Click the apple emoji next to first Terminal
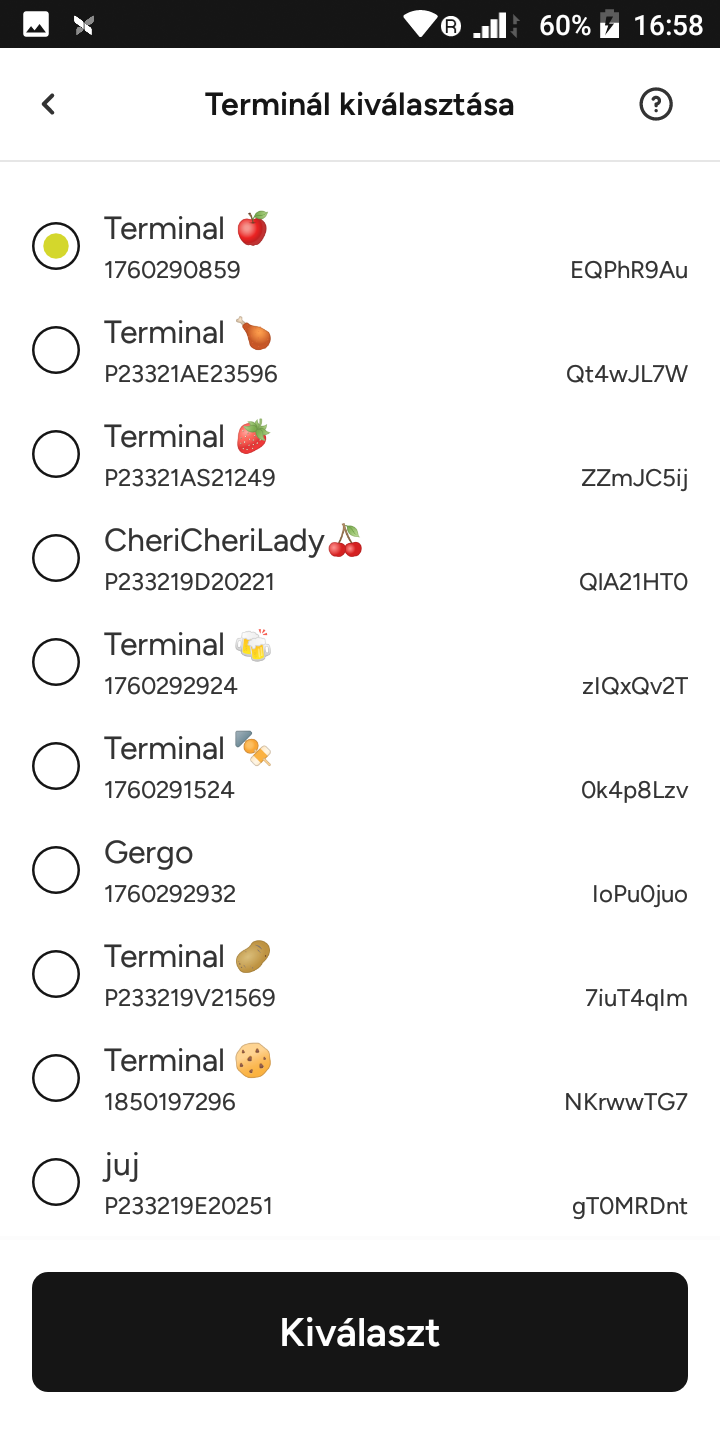720x1440 pixels. click(251, 227)
